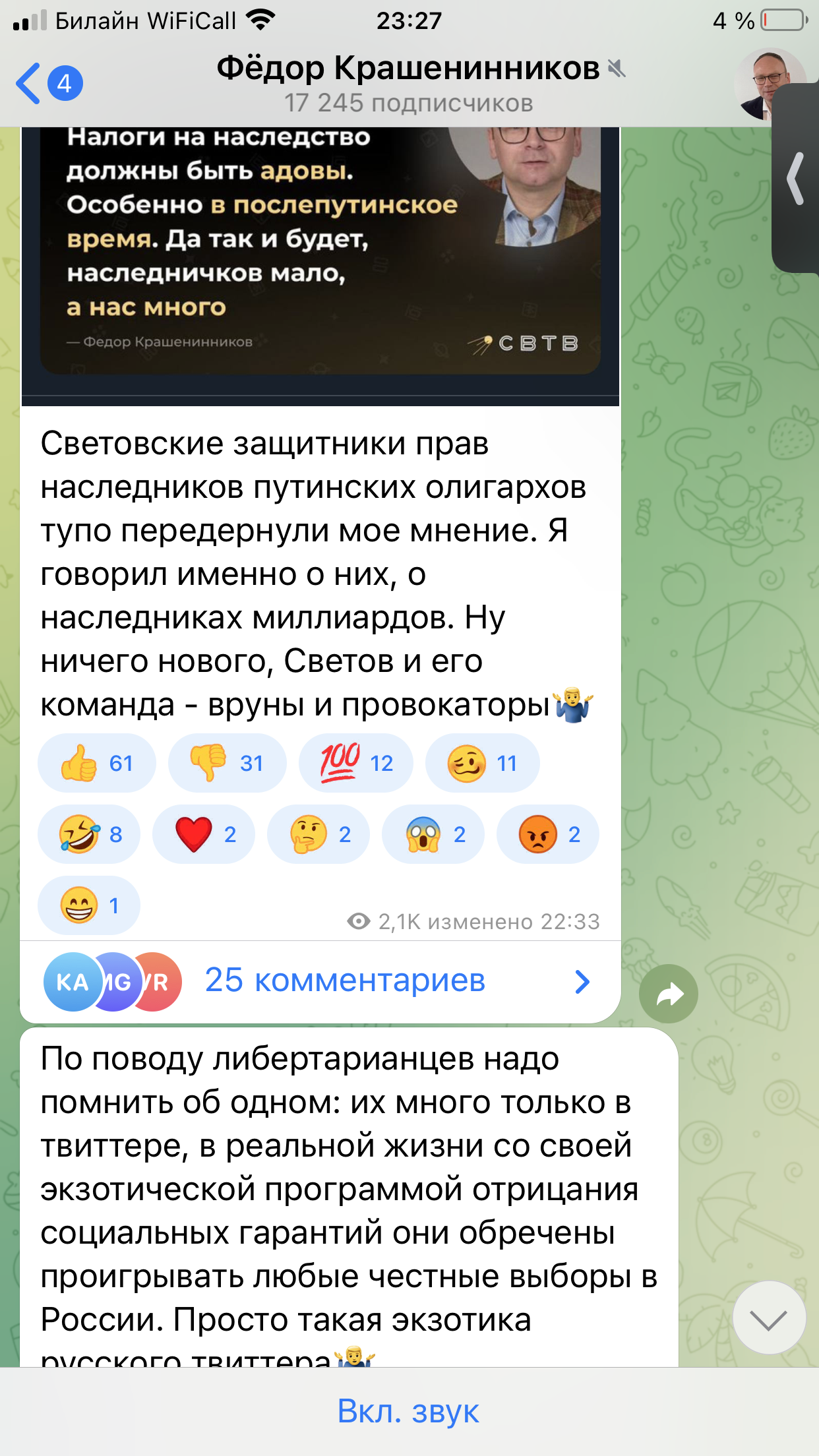Image resolution: width=819 pixels, height=1456 pixels.
Task: Forward this post with the share arrow
Action: coord(668,994)
